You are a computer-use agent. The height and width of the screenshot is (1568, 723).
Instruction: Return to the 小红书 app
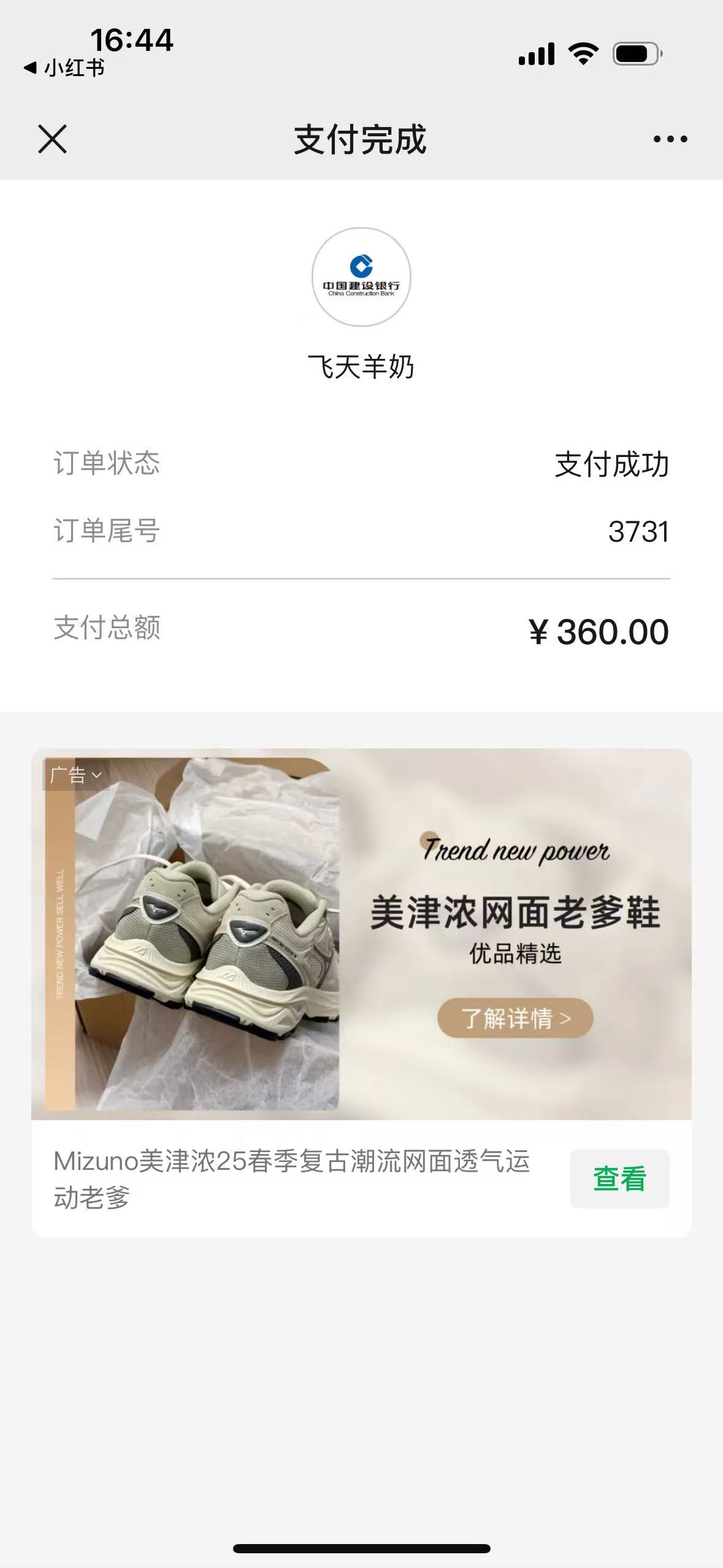[x=64, y=67]
